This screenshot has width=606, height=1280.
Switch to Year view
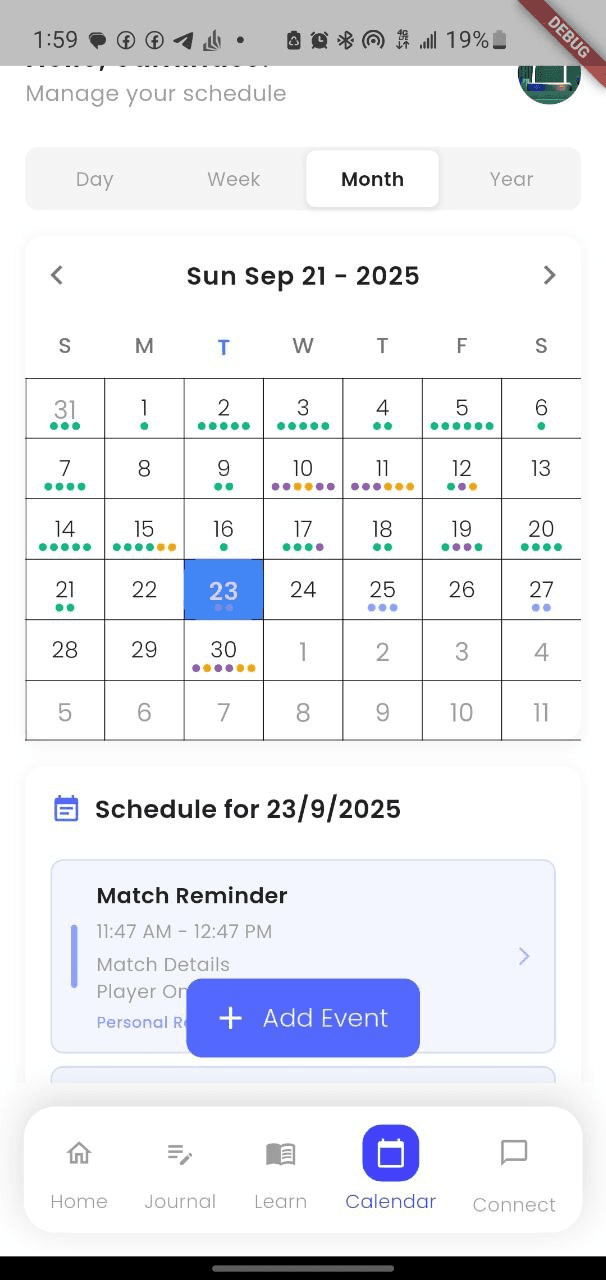(511, 179)
